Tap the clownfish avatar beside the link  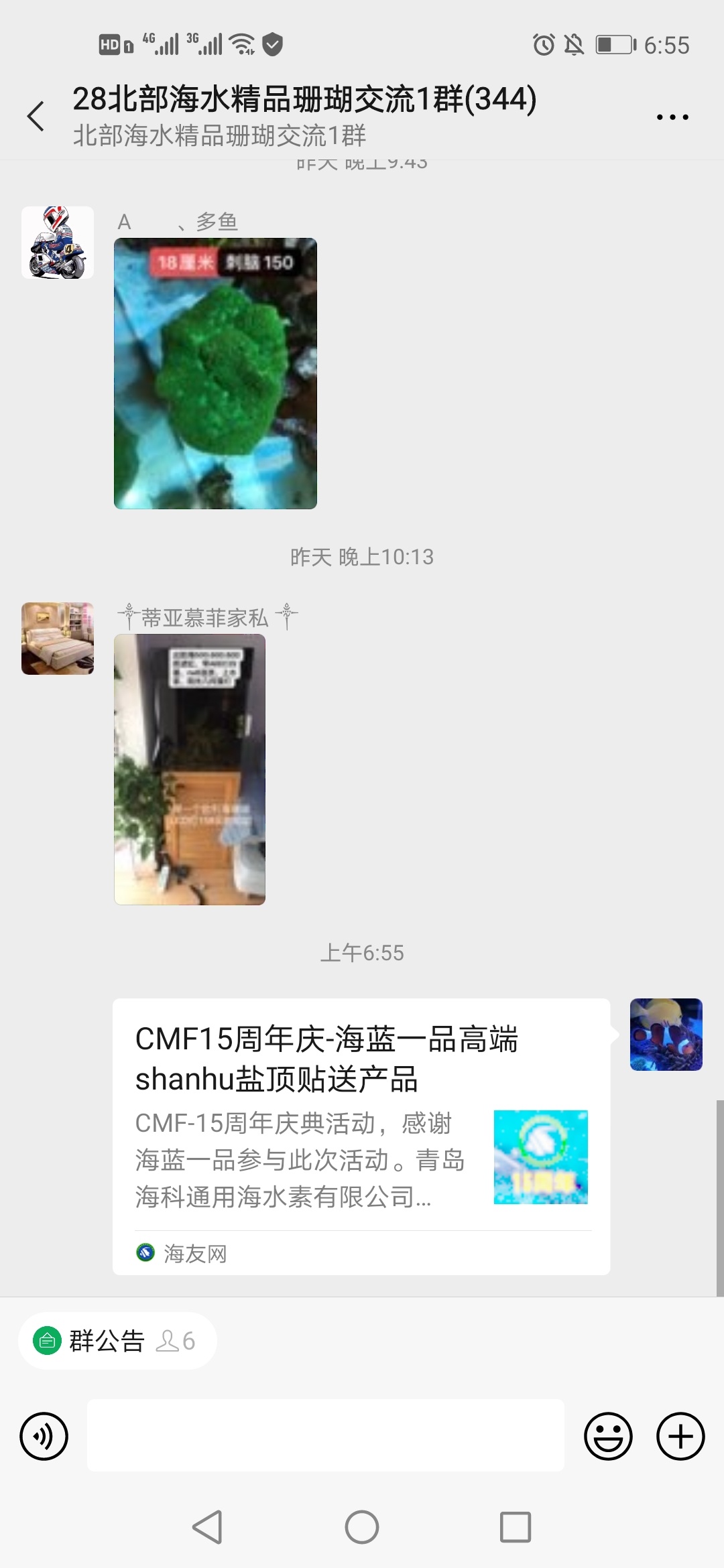coord(666,1035)
